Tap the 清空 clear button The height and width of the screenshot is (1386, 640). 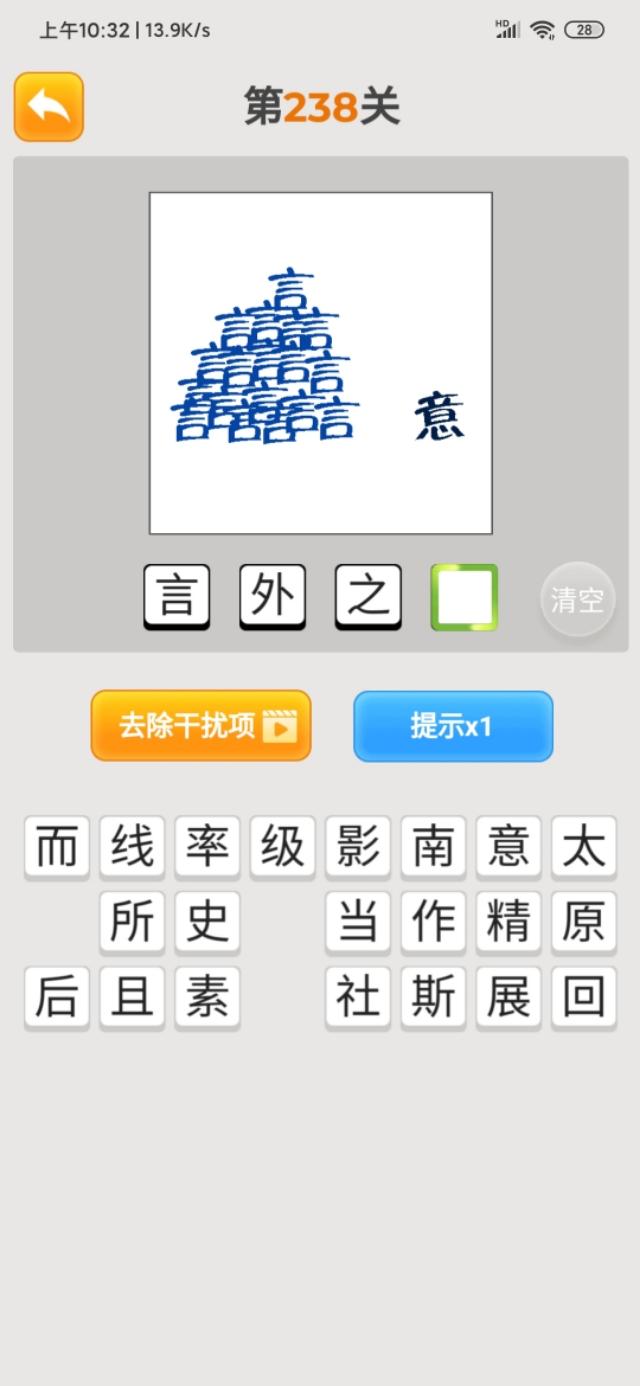tap(578, 600)
